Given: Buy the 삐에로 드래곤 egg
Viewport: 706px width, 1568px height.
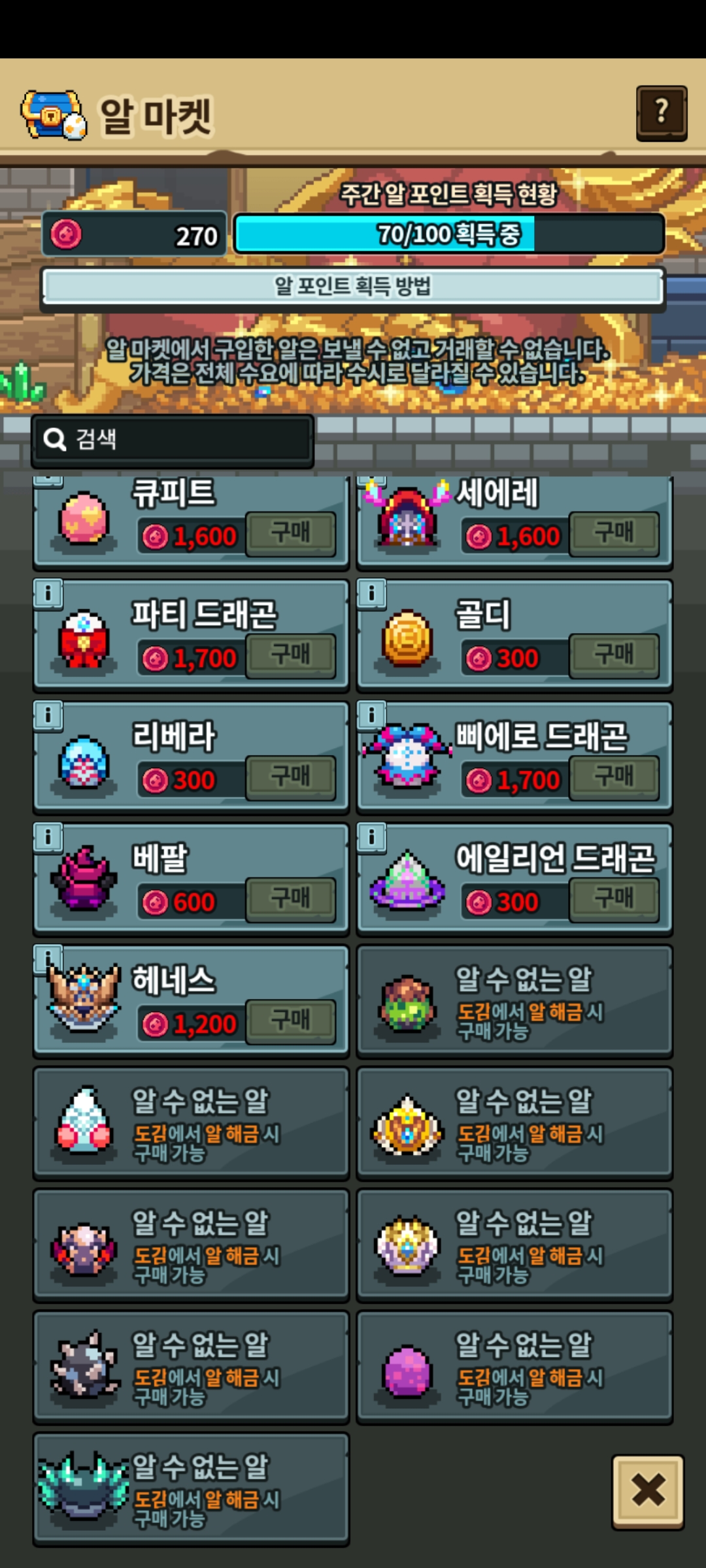Looking at the screenshot, I should coord(614,777).
